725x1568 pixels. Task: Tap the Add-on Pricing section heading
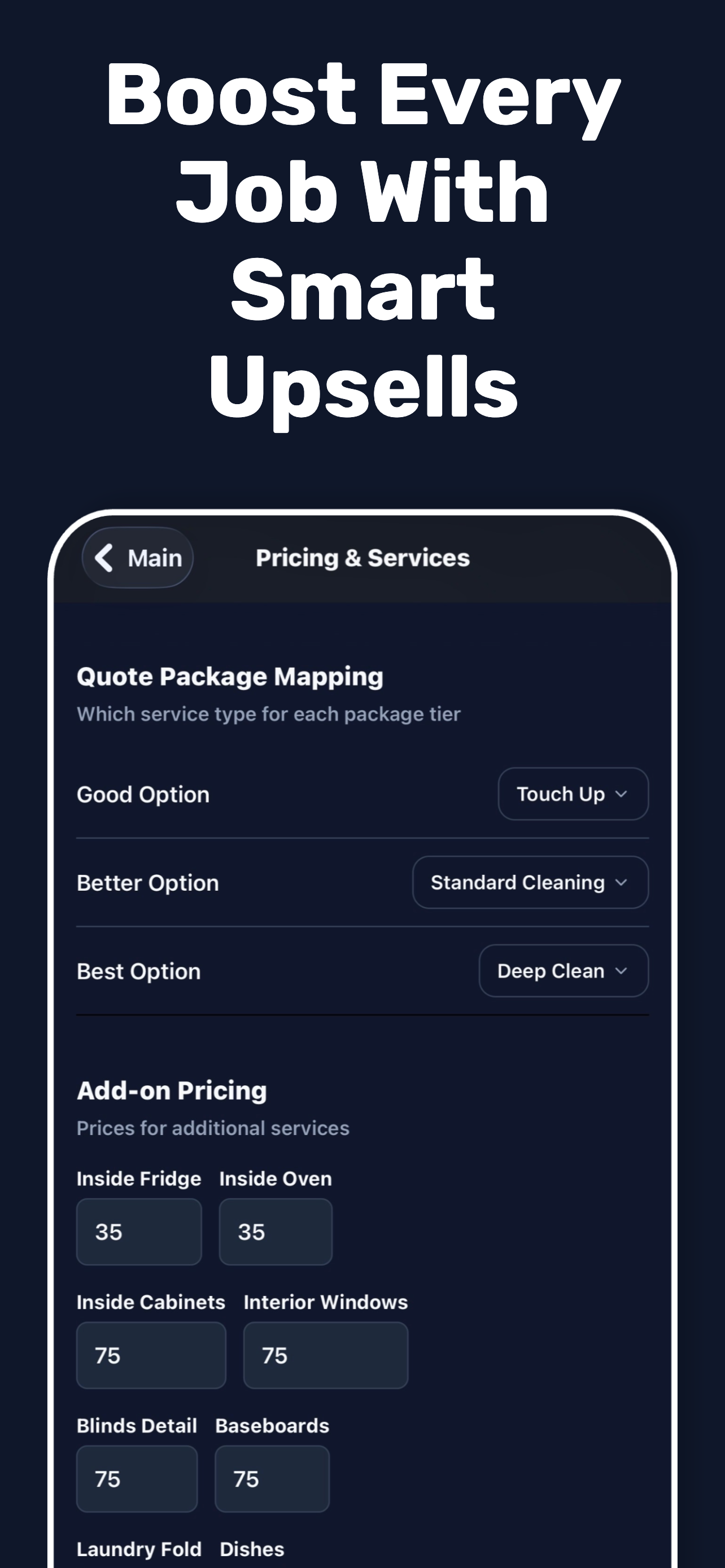coord(171,1090)
